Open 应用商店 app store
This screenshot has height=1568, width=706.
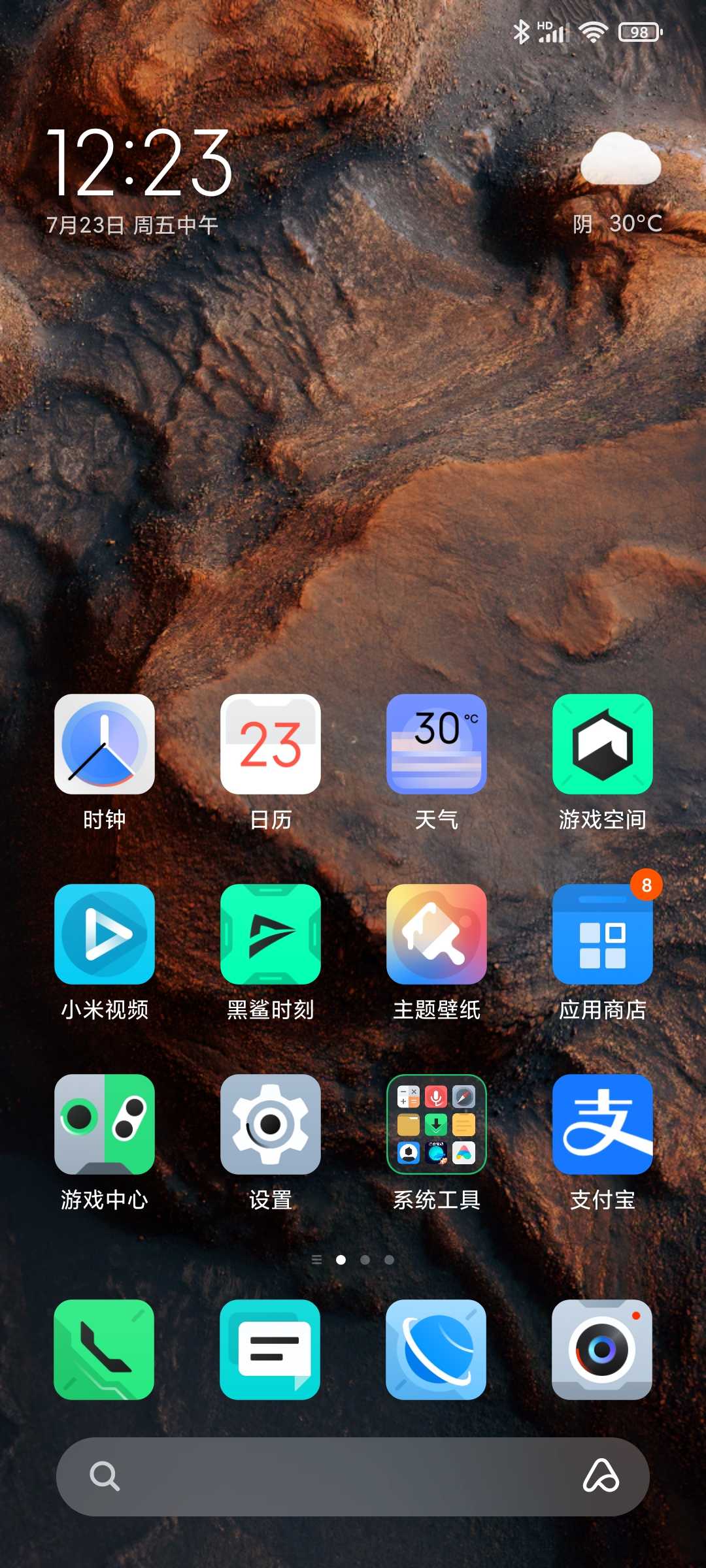click(603, 934)
